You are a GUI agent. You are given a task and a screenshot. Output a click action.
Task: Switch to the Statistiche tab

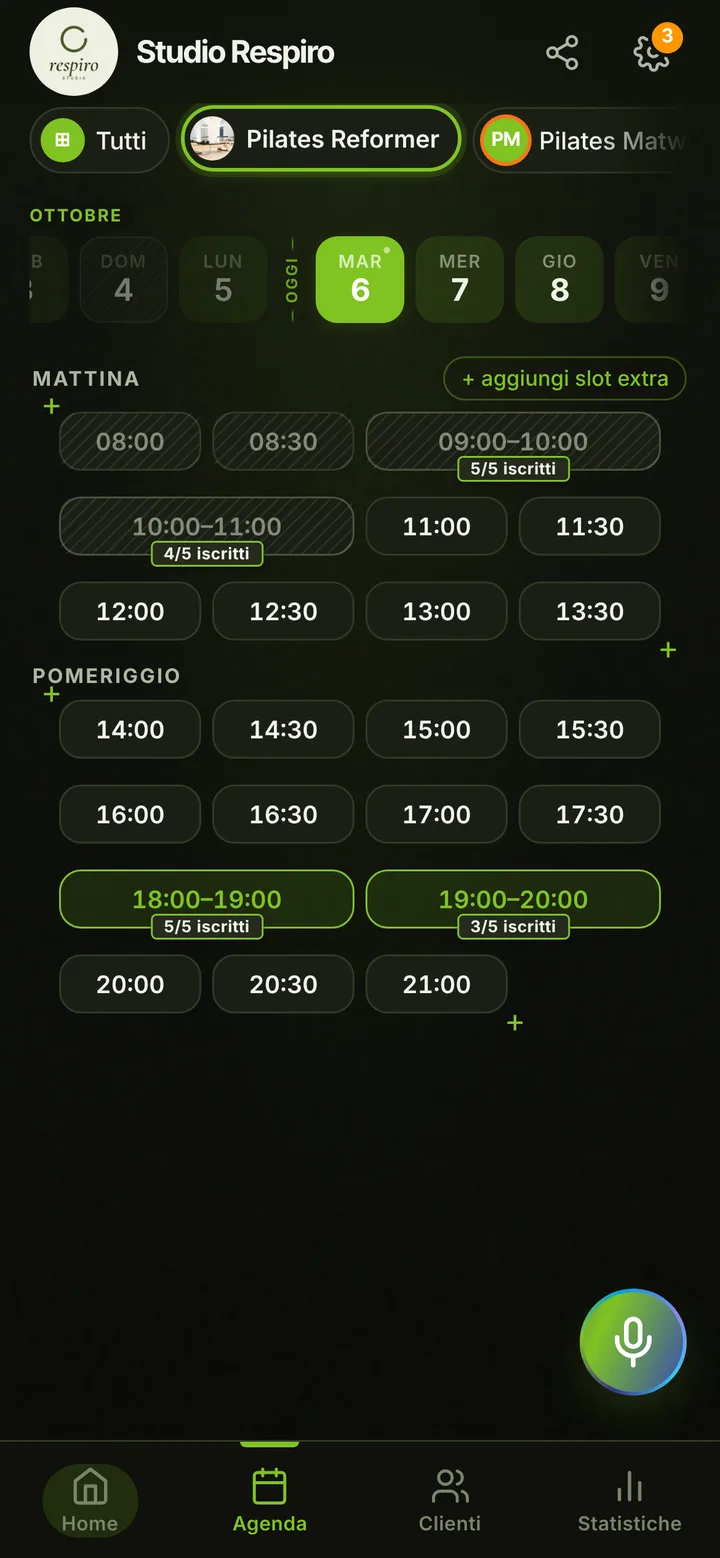(x=630, y=1500)
